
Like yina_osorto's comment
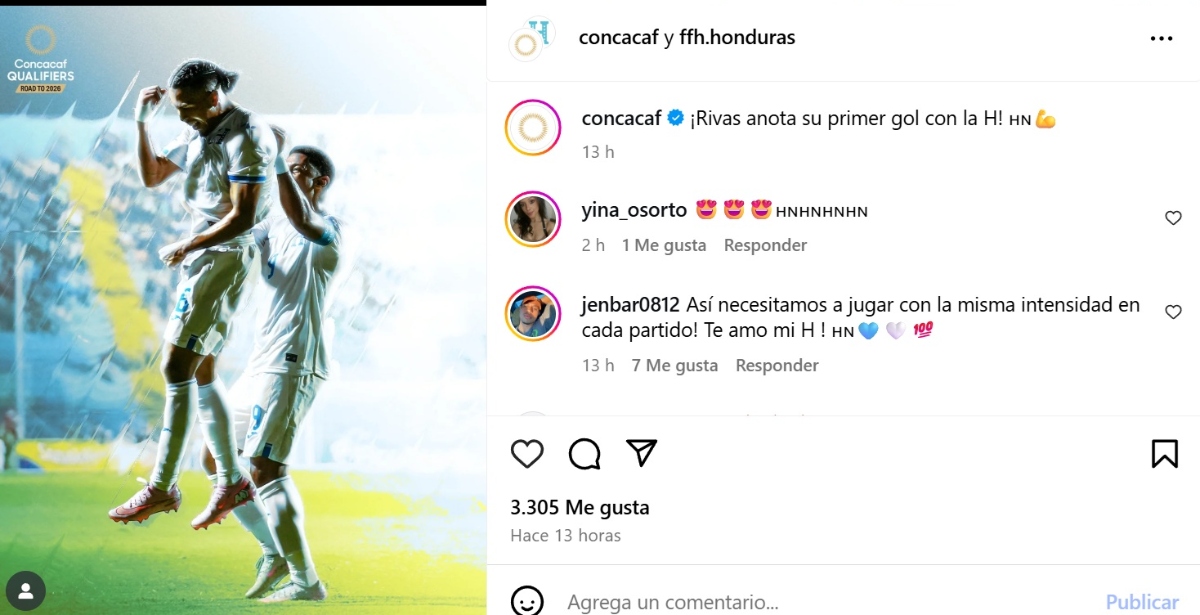click(x=1173, y=218)
